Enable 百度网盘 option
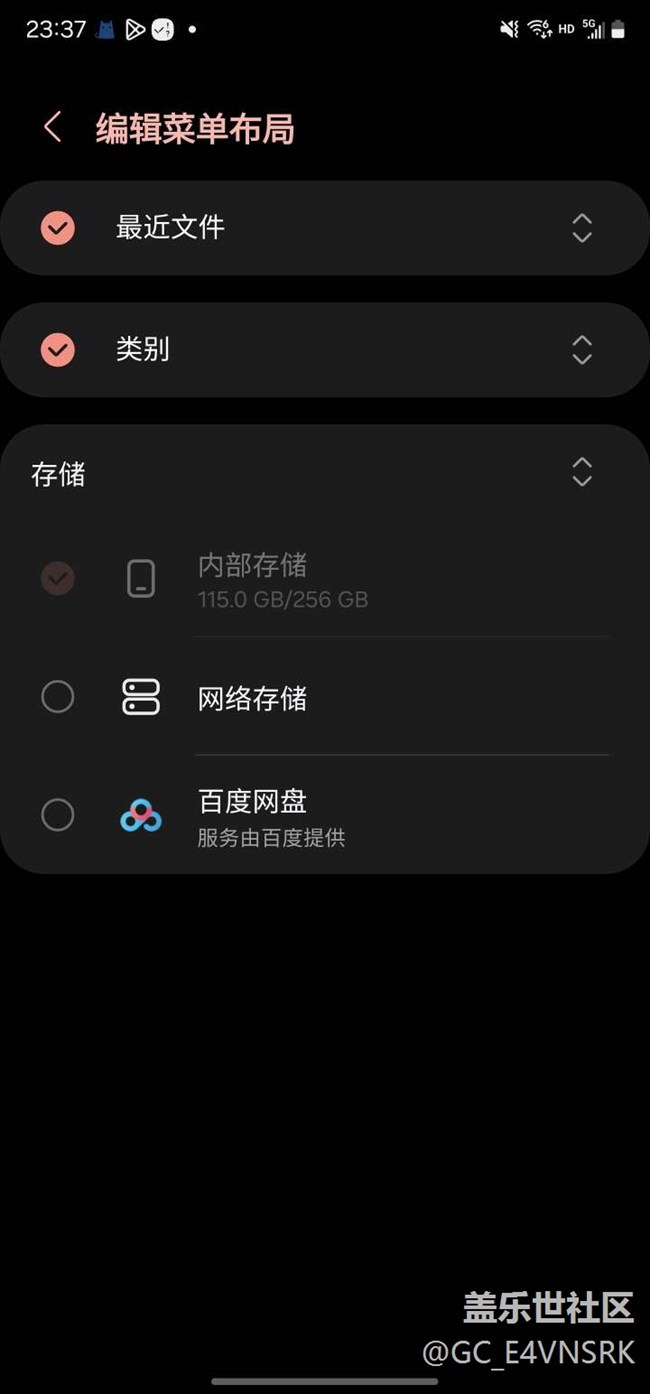Screen dimensions: 650x1394 click(58, 815)
